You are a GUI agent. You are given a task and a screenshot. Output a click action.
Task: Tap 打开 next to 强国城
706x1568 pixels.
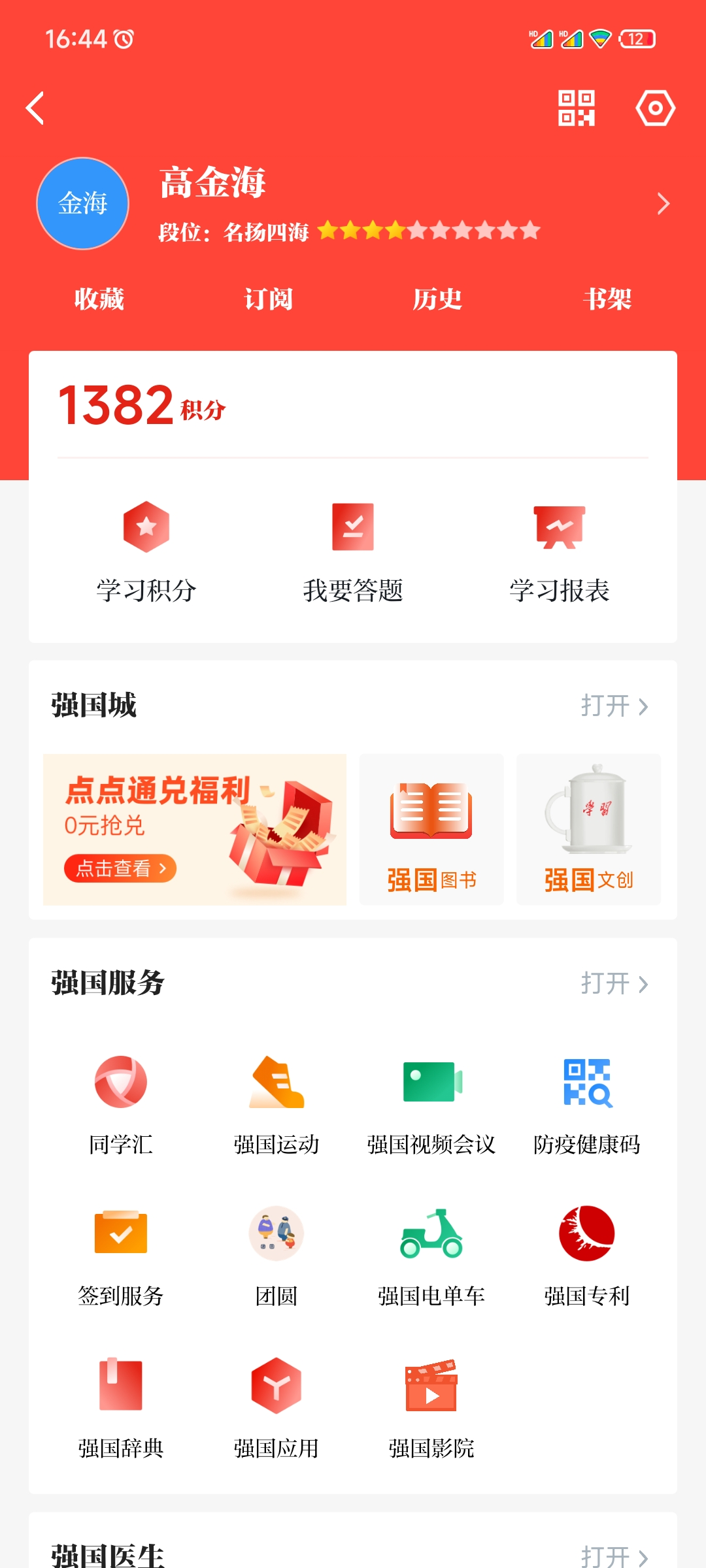pyautogui.click(x=614, y=706)
